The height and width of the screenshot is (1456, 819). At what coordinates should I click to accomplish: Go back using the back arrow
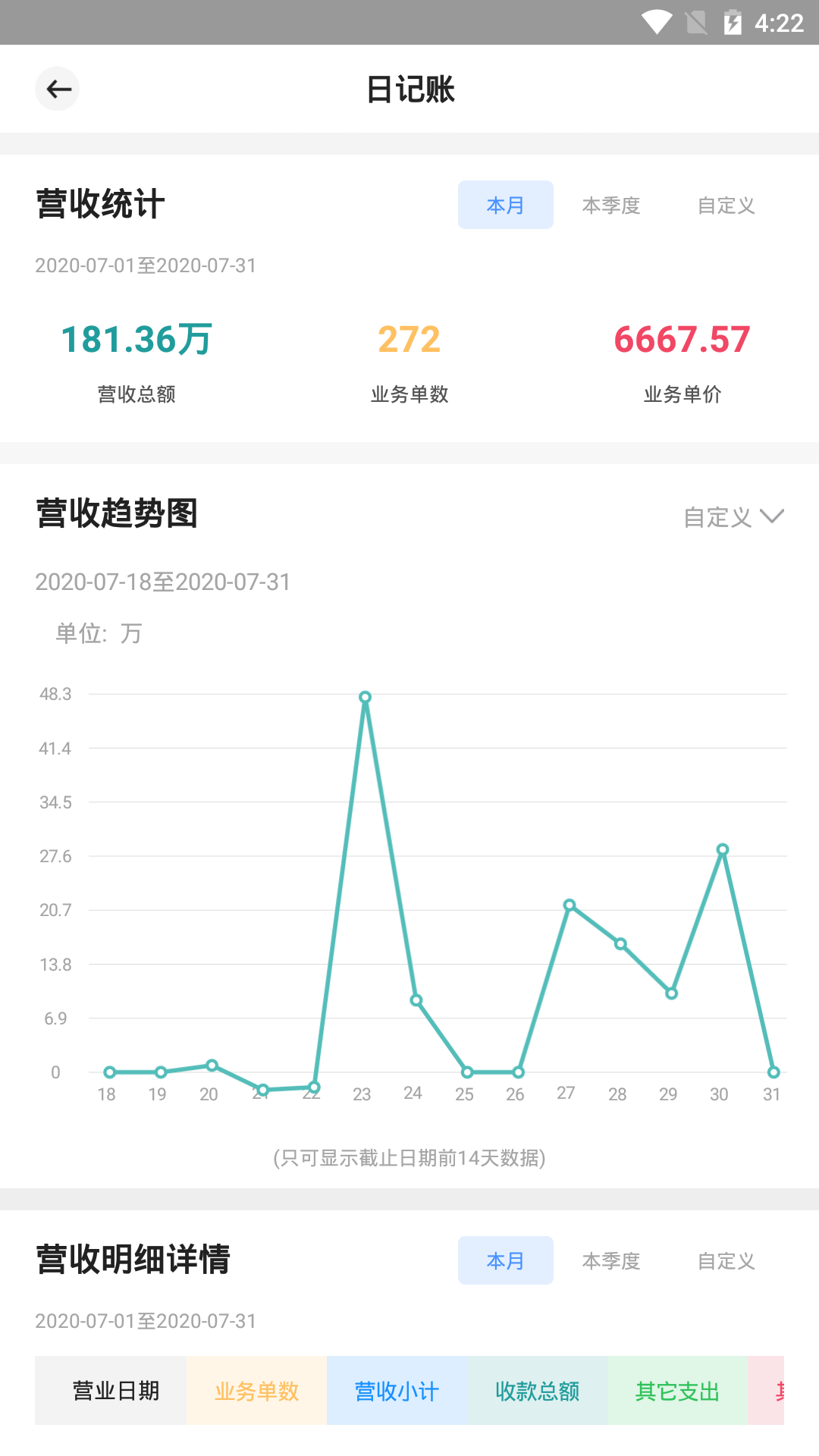[57, 89]
